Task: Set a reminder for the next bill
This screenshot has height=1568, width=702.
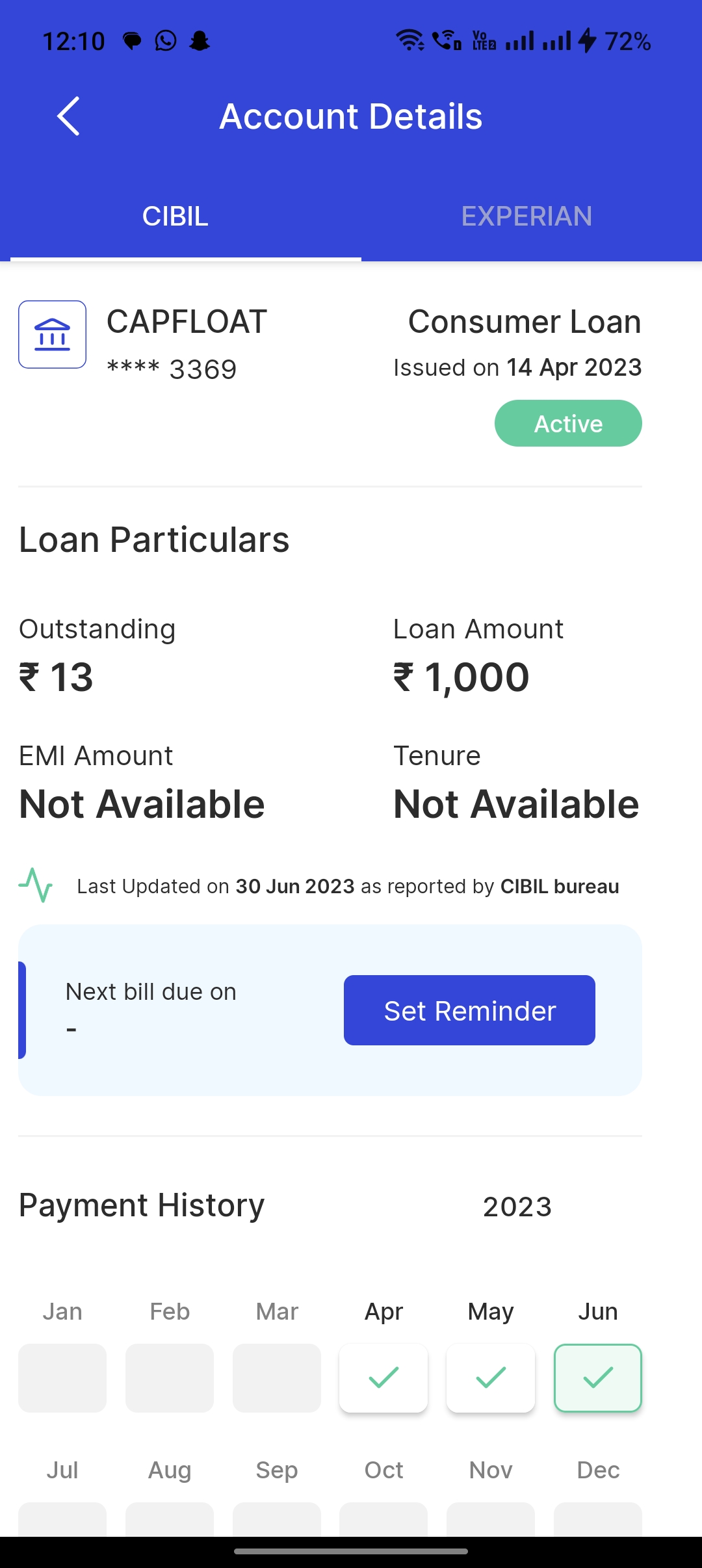Action: pyautogui.click(x=469, y=1010)
